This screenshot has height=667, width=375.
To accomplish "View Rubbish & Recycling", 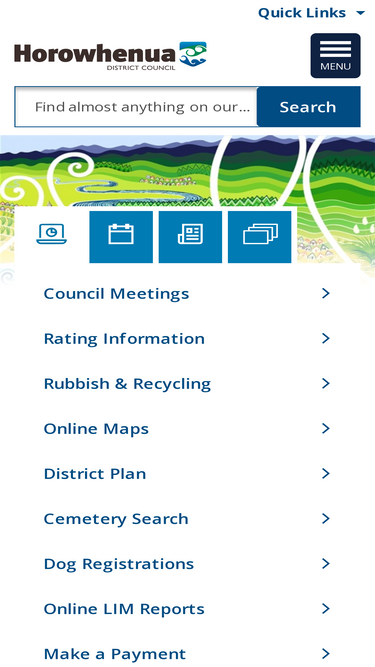I will [187, 384].
